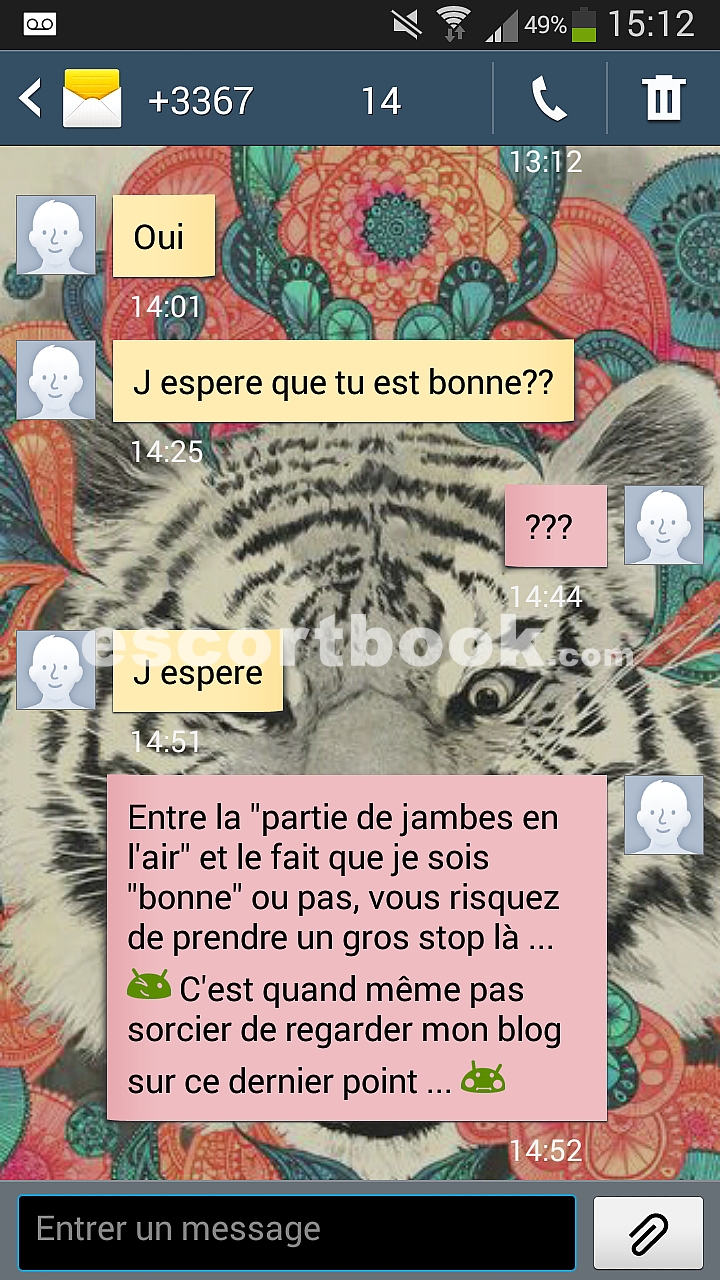Image resolution: width=720 pixels, height=1280 pixels.
Task: Select the "J espere que tu est bonne??" bubble
Action: pos(343,381)
